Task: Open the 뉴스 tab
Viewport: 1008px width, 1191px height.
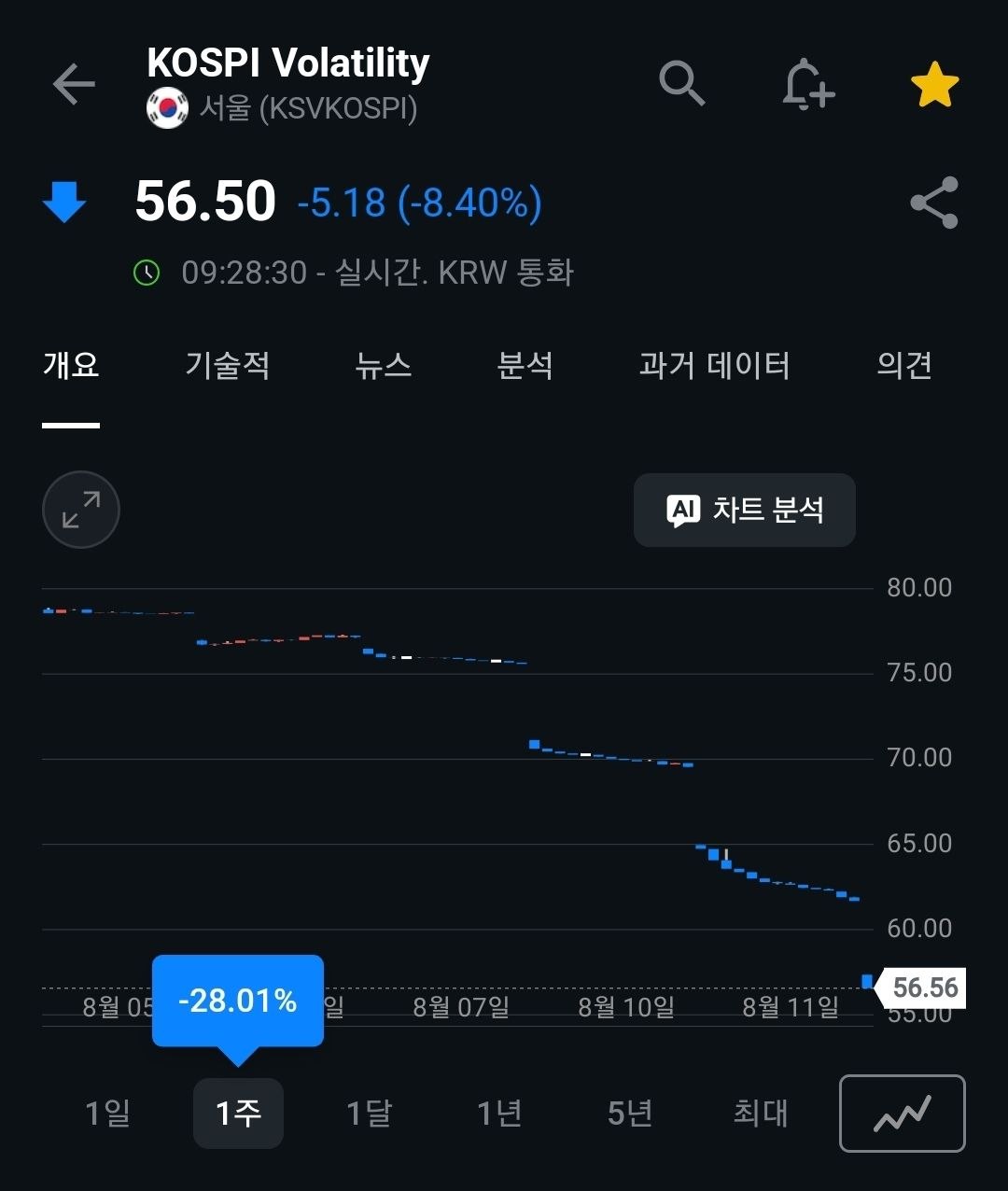Action: (384, 365)
